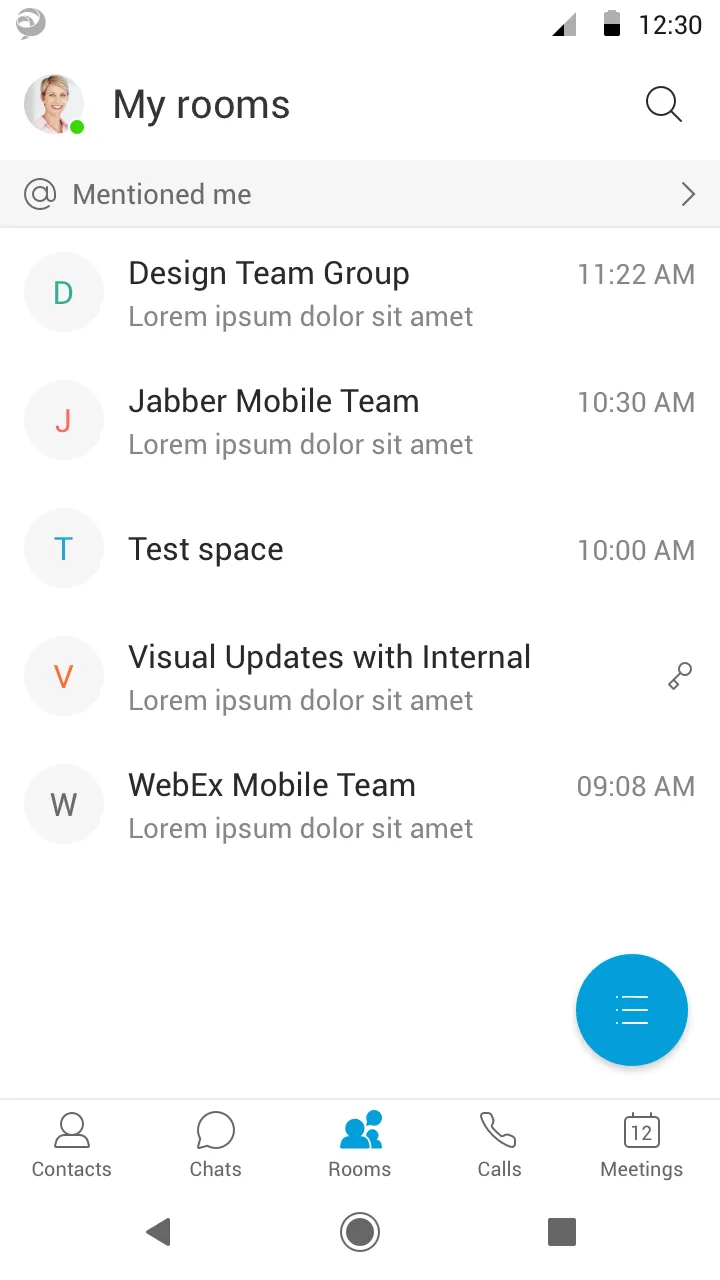
Task: Open the Calls phone icon
Action: coord(499,1130)
